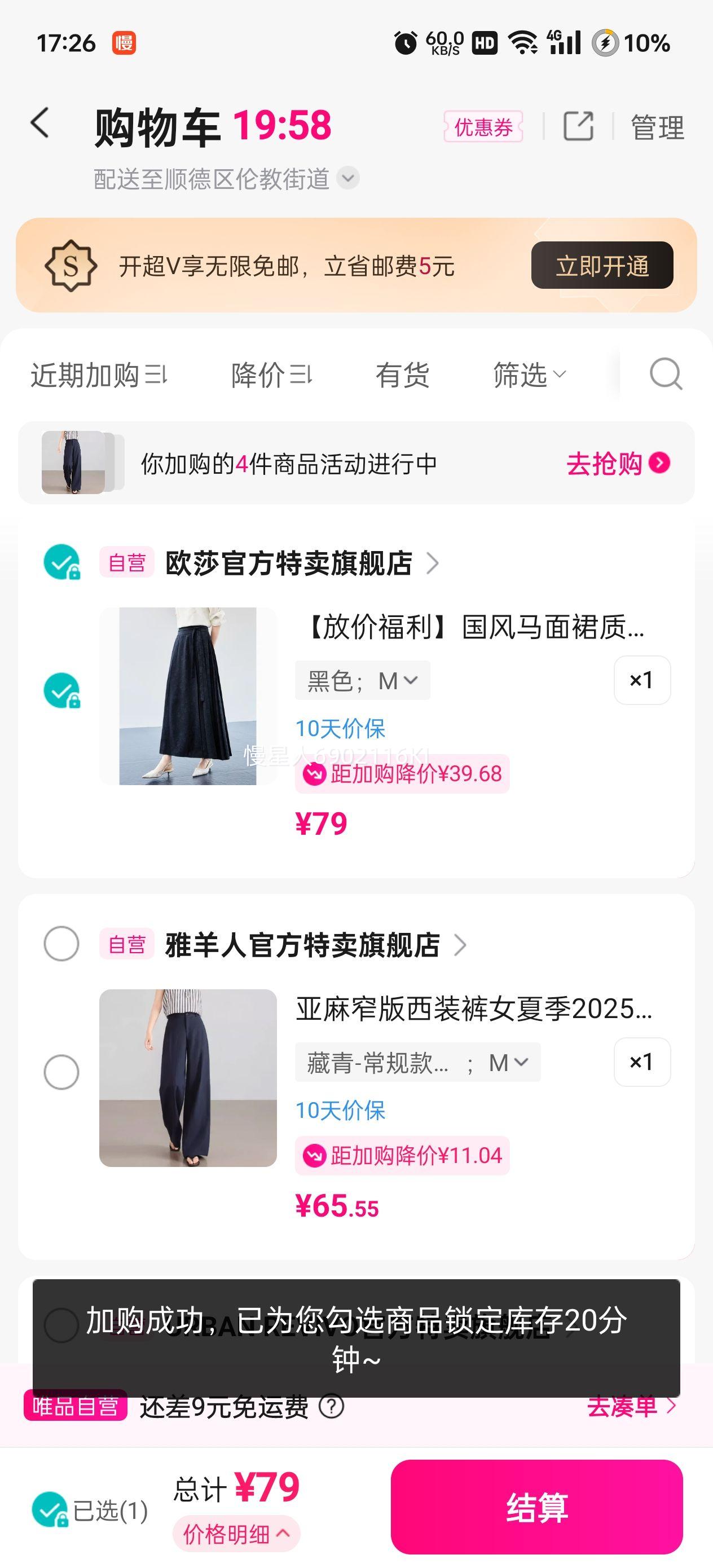Expand 价格明细 price details
The image size is (713, 1568).
pos(236,1534)
